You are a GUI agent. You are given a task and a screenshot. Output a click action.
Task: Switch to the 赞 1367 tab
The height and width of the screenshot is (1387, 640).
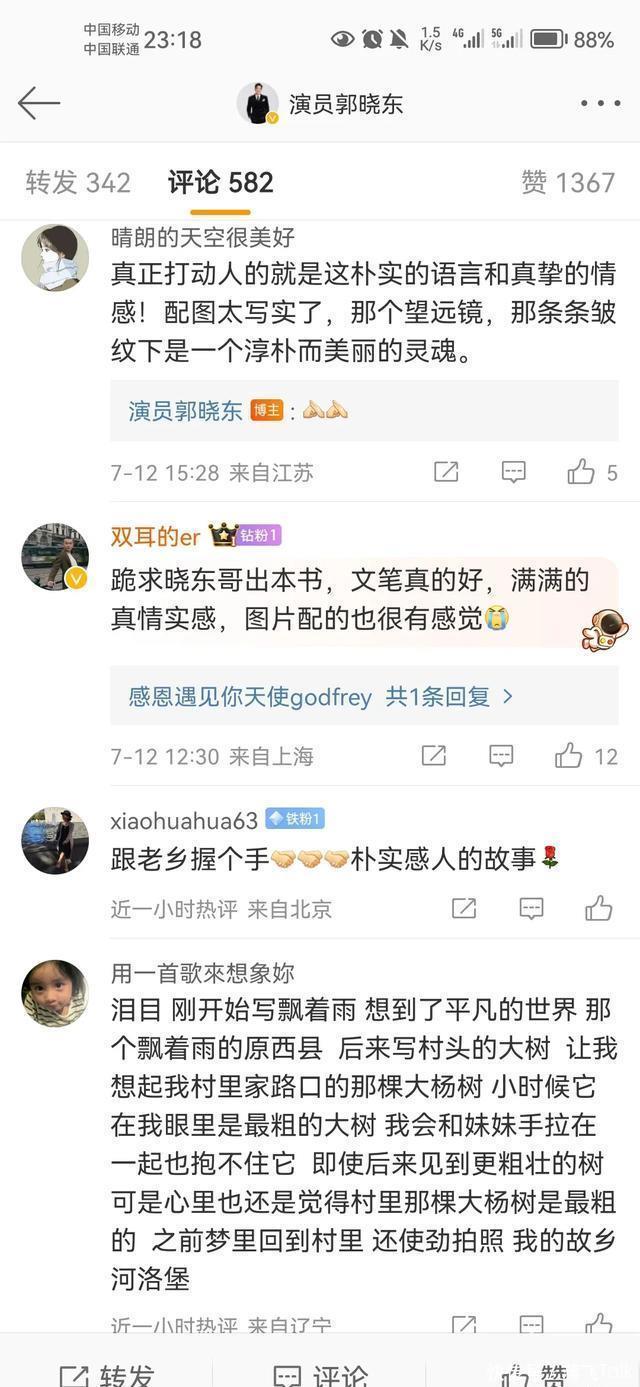coord(568,182)
